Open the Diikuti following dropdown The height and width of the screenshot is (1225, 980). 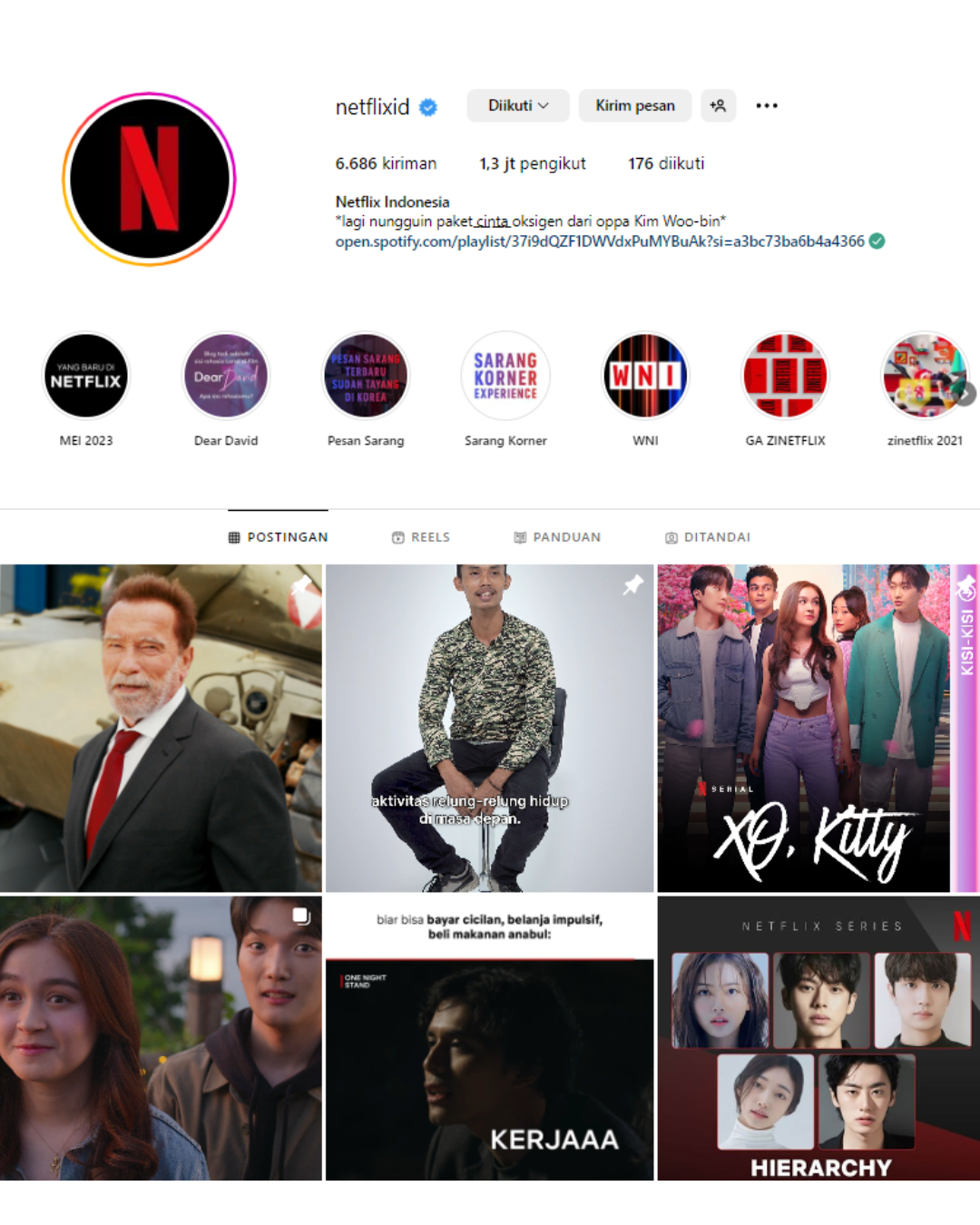coord(517,105)
